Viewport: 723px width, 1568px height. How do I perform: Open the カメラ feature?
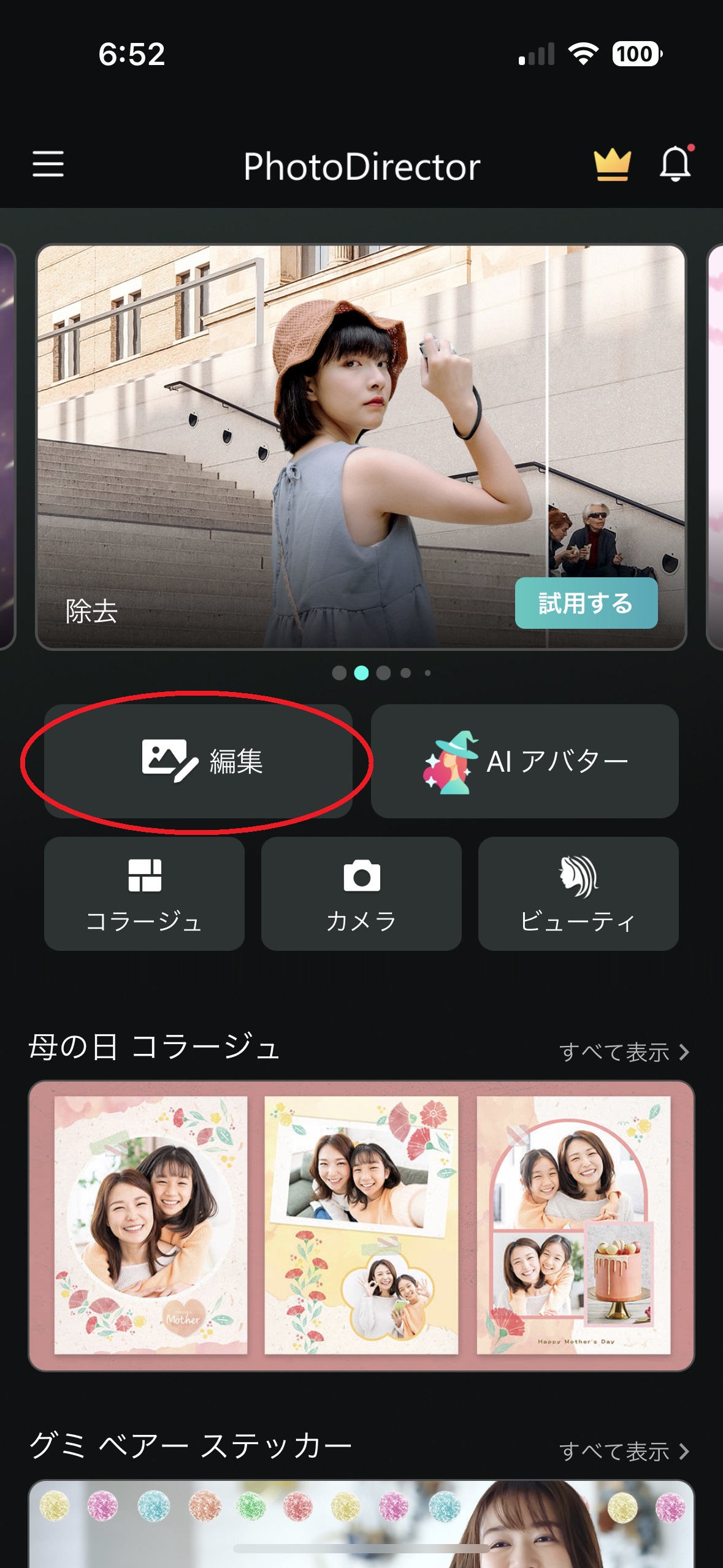coord(361,893)
